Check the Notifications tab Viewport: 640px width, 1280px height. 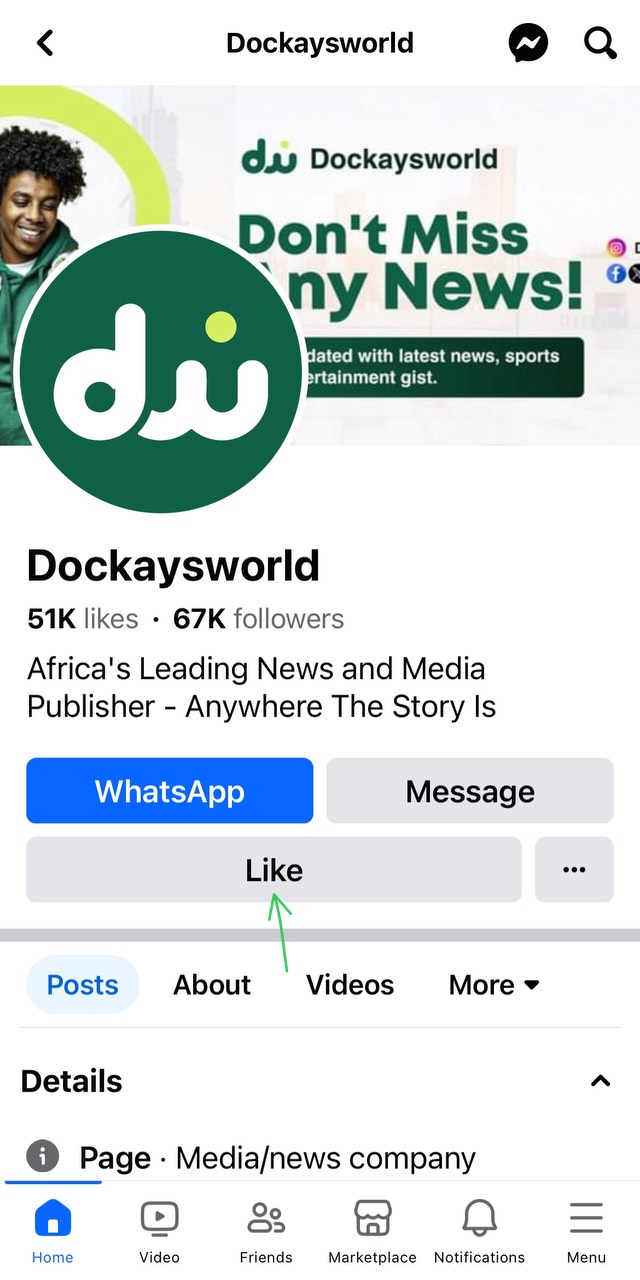pyautogui.click(x=480, y=1230)
